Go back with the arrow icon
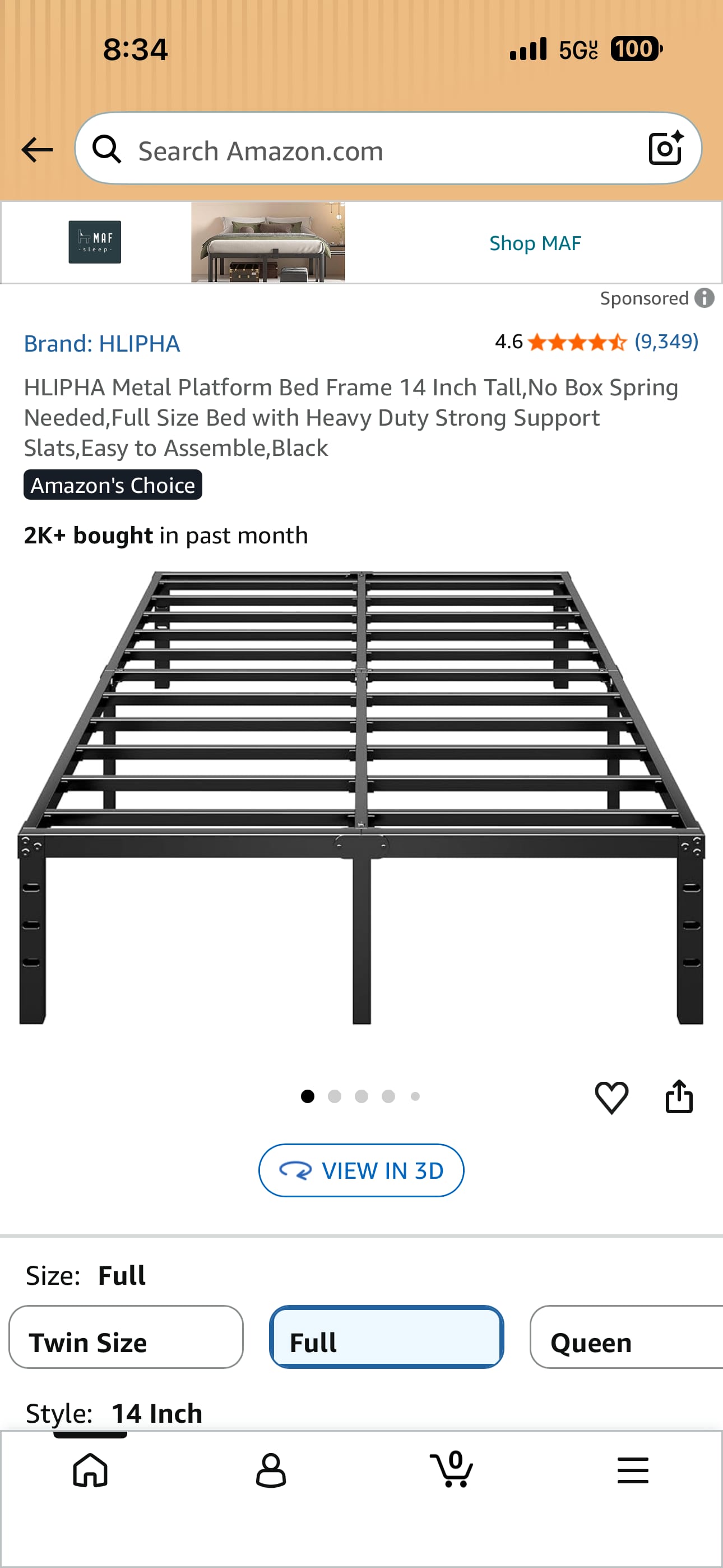The height and width of the screenshot is (1568, 723). coord(37,150)
